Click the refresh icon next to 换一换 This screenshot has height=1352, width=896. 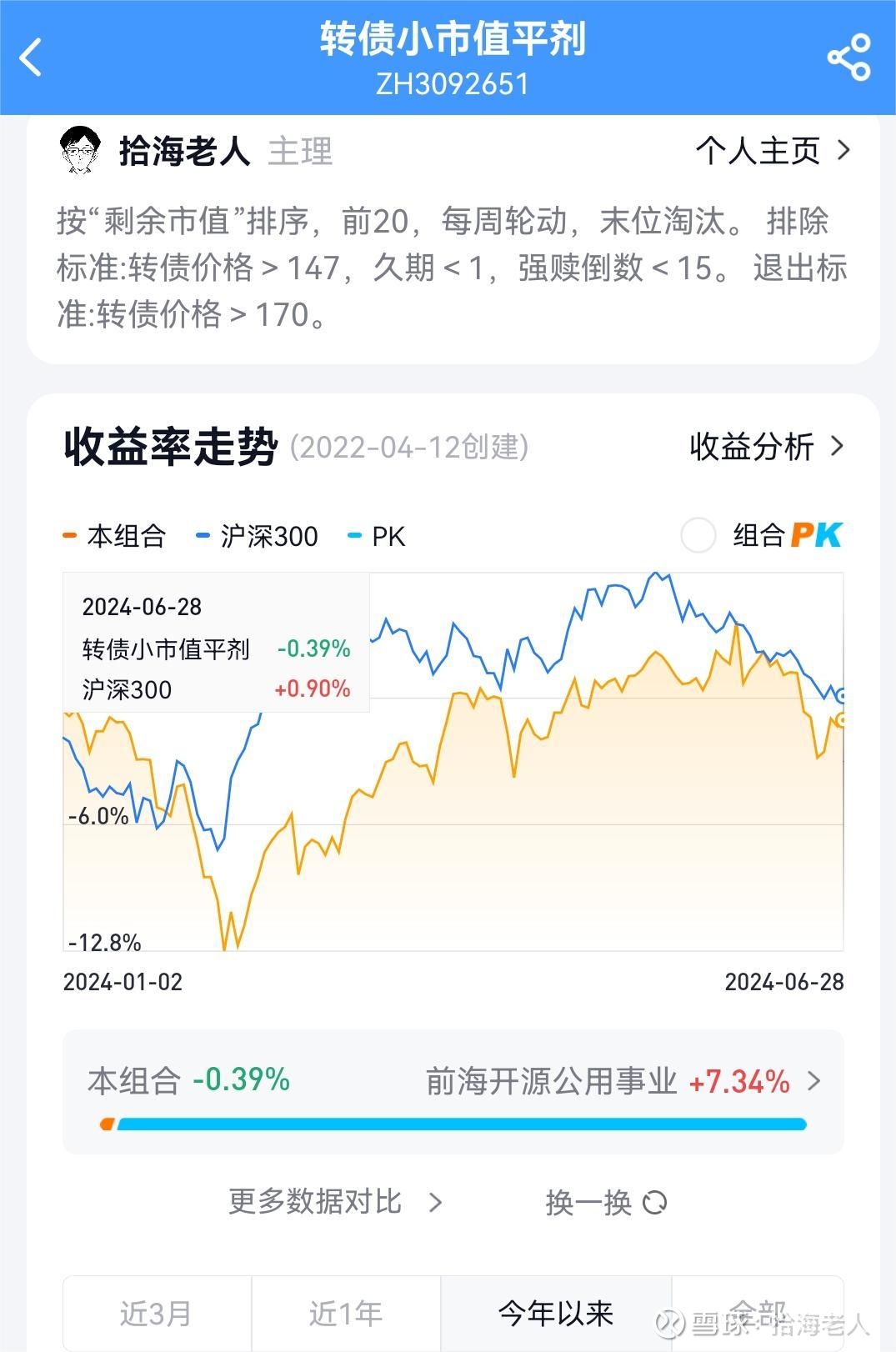[656, 1200]
